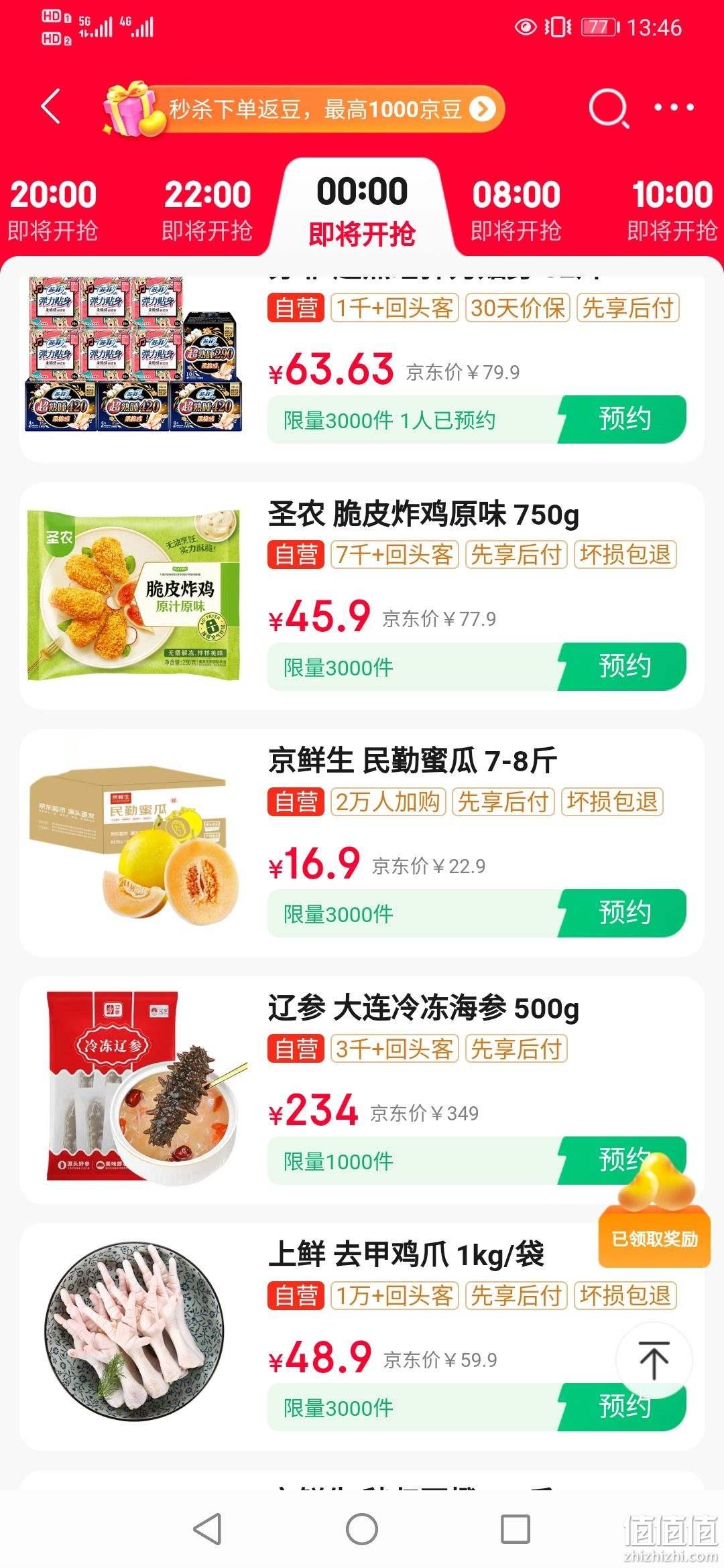Reserve the 京鲜生 民勤蜜瓜 deal
This screenshot has height=1568, width=724.
pos(623,913)
